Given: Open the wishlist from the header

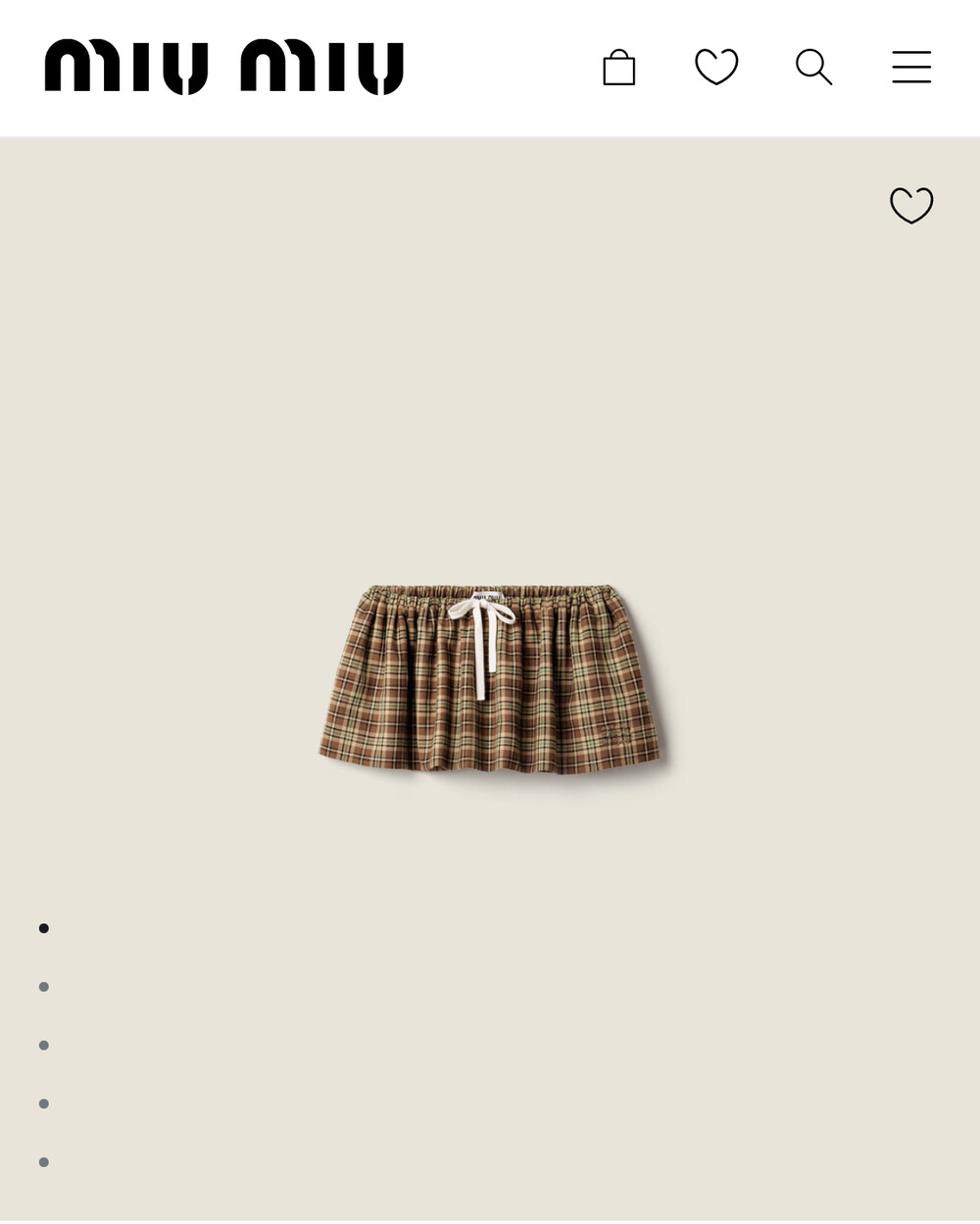Looking at the screenshot, I should 716,68.
